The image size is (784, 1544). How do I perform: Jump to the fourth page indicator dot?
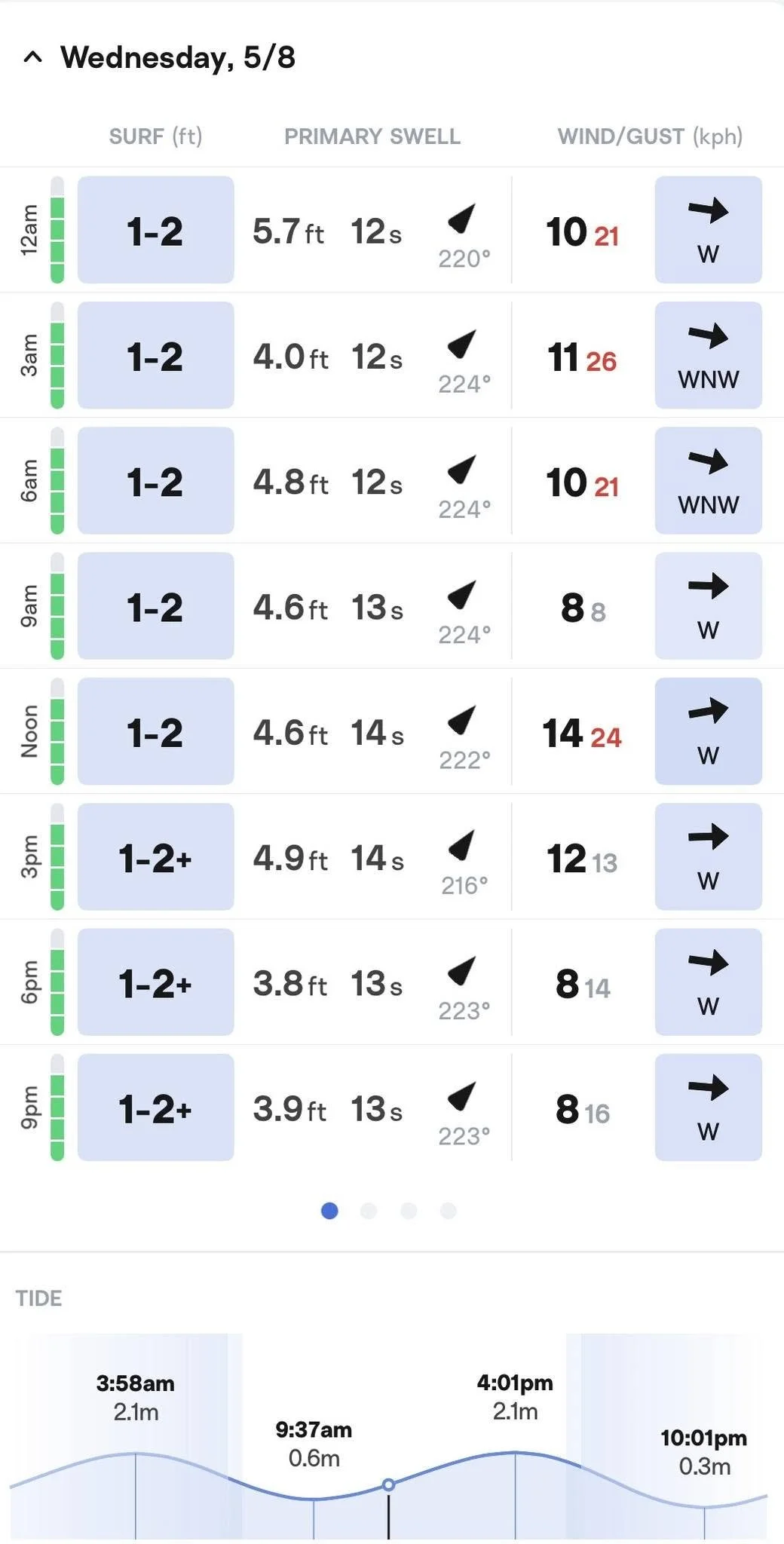click(449, 1211)
